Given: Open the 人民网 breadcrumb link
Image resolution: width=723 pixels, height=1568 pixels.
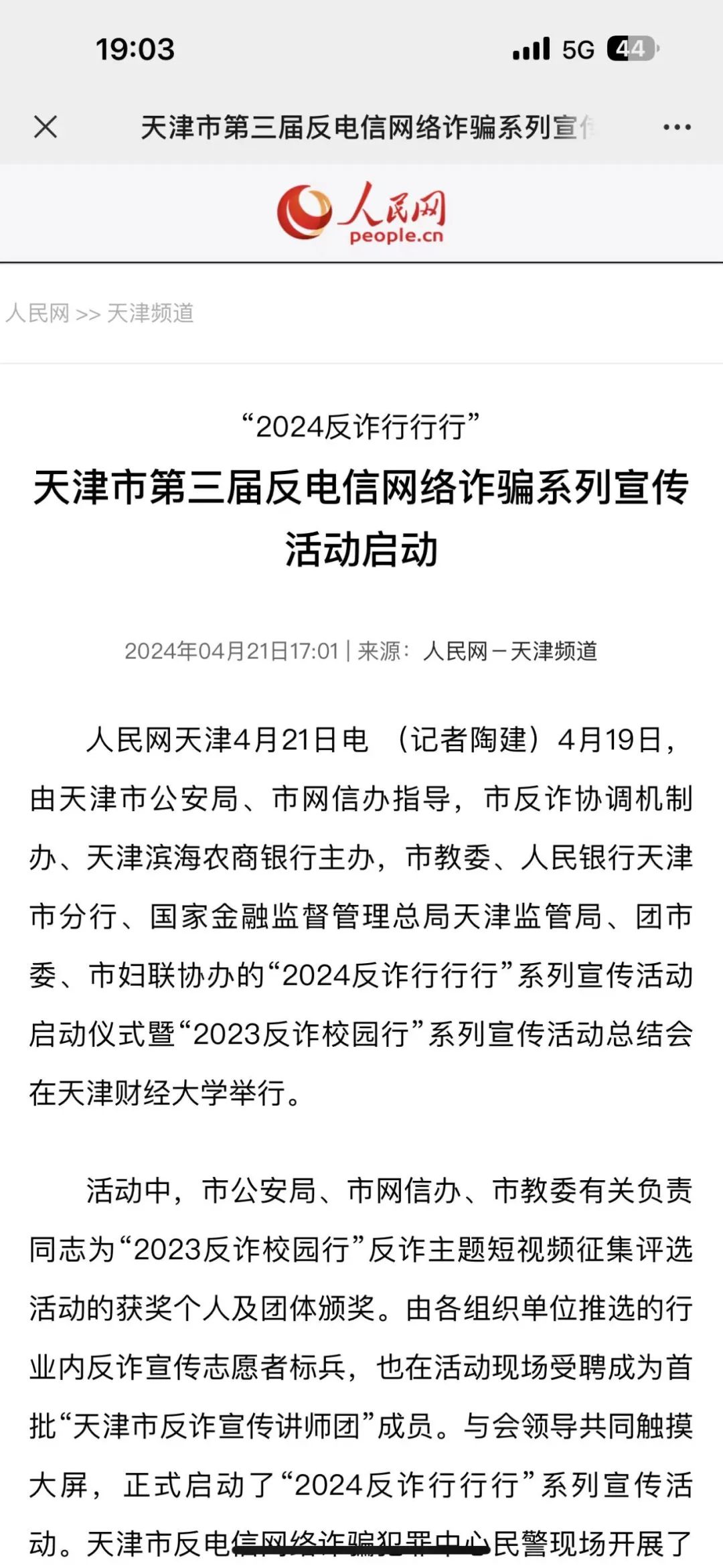Looking at the screenshot, I should point(37,313).
